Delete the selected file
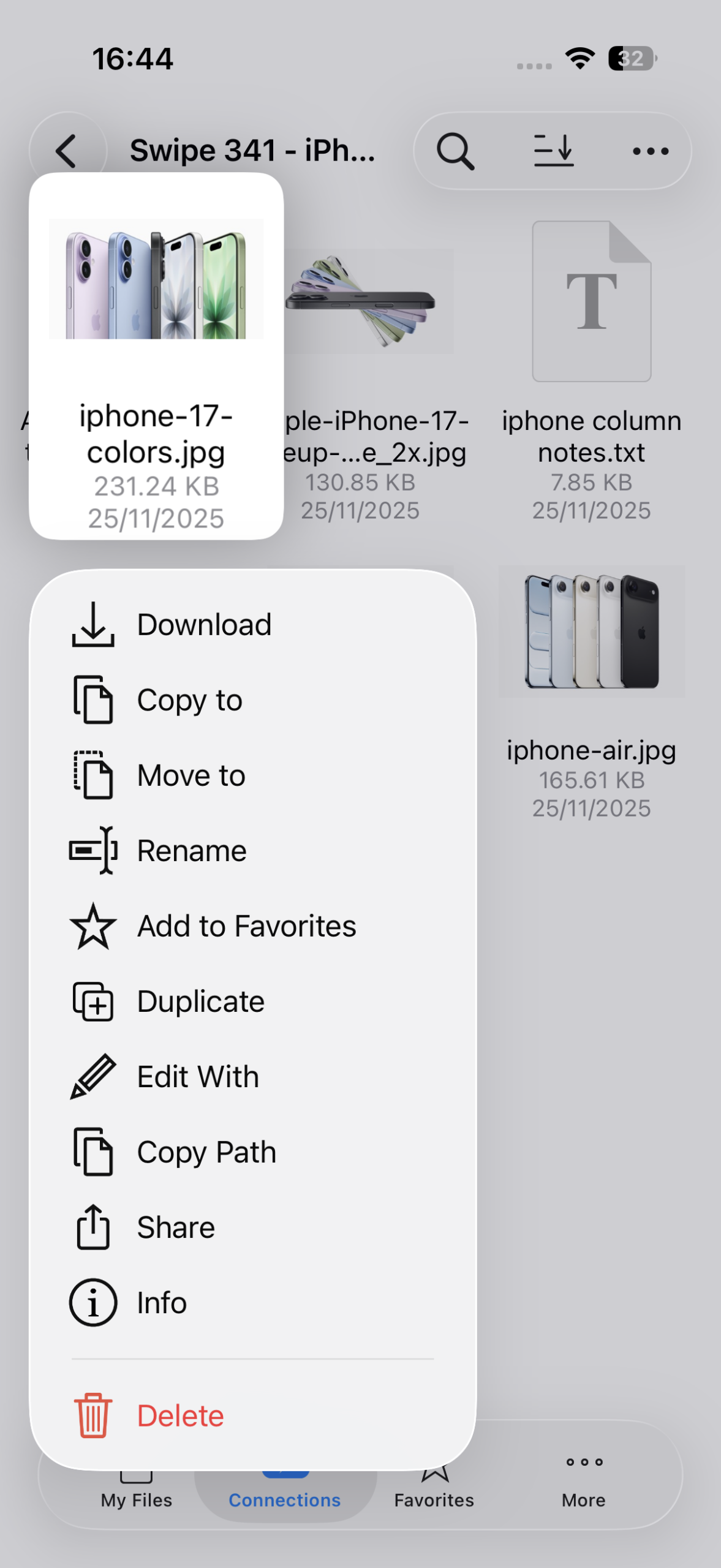Screen dimensions: 721x1568 pos(180,1416)
